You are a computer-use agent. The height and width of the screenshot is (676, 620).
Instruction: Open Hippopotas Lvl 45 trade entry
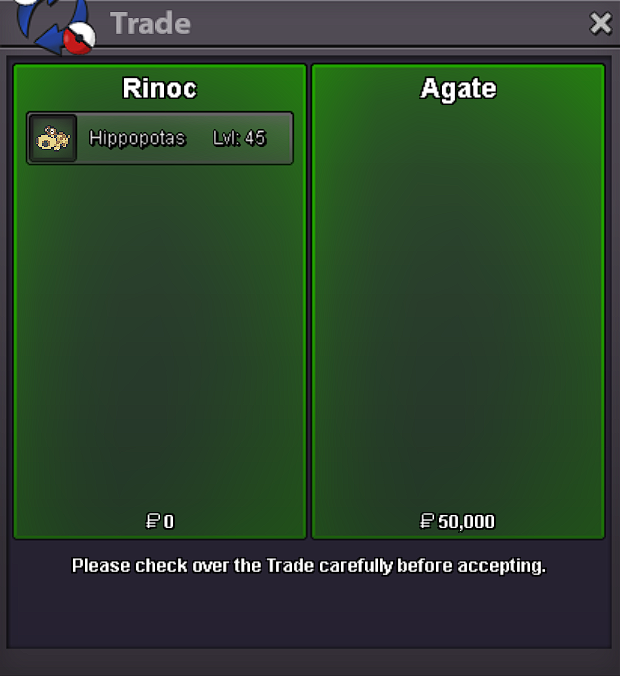tap(160, 138)
